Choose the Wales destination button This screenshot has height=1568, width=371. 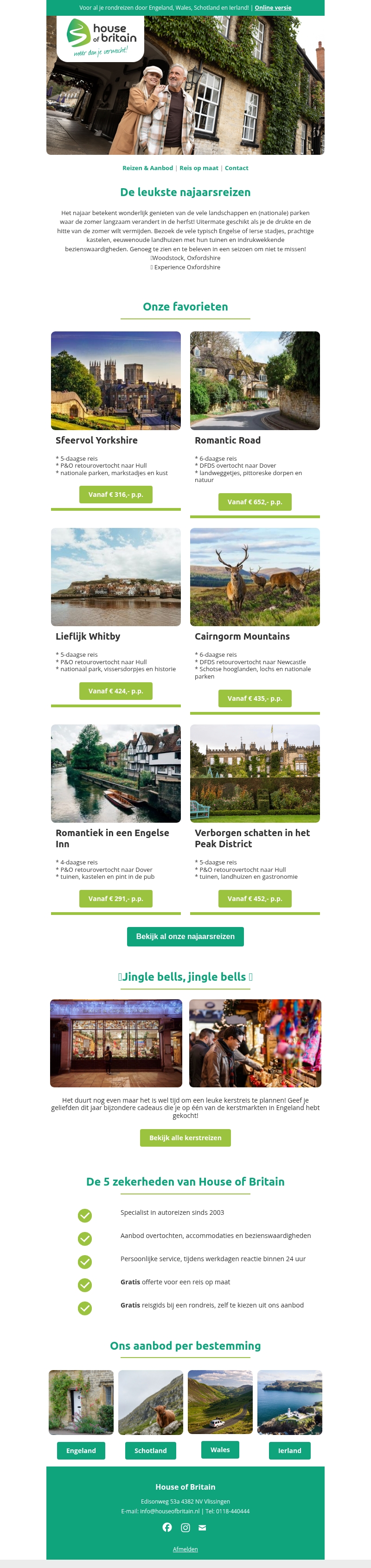click(220, 1449)
